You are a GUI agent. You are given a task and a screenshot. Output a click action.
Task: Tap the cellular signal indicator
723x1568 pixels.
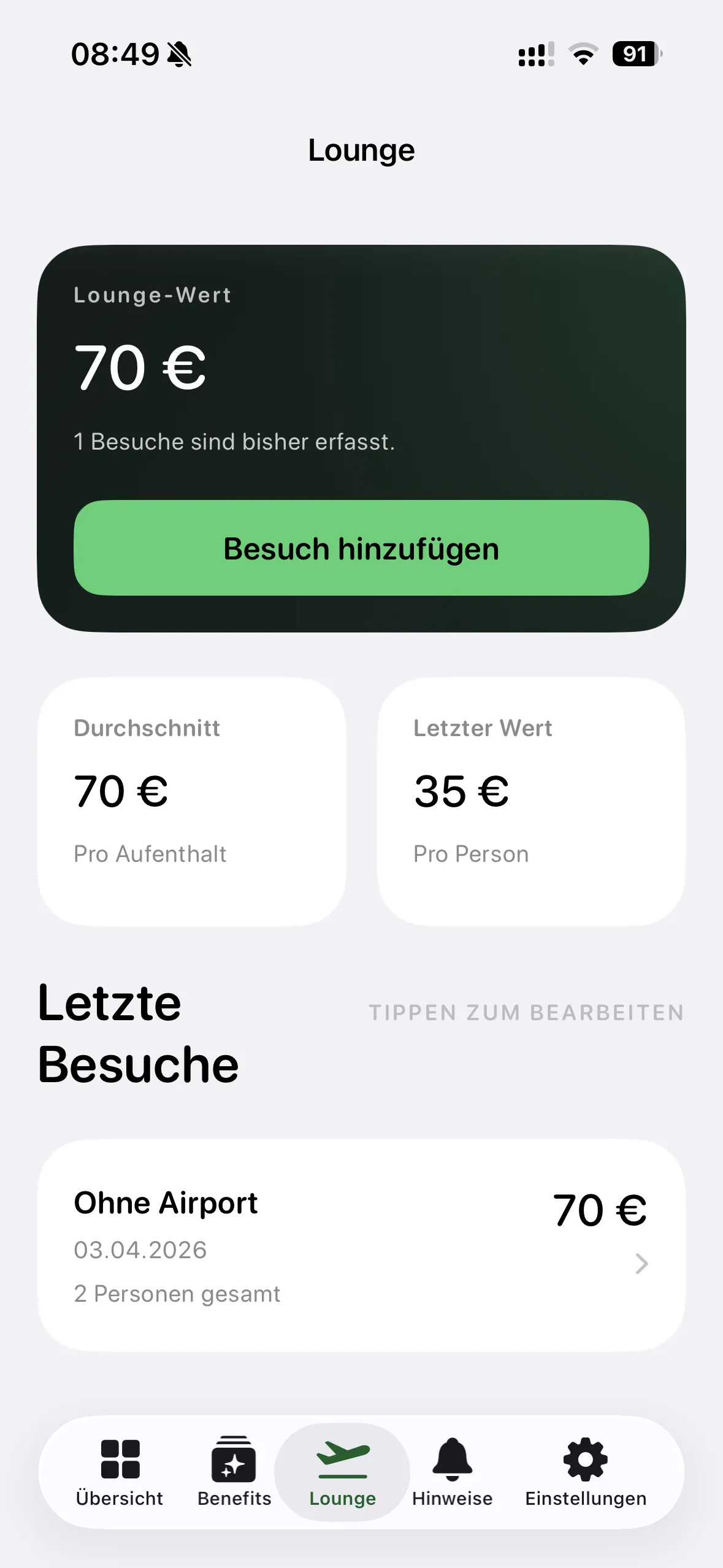532,55
